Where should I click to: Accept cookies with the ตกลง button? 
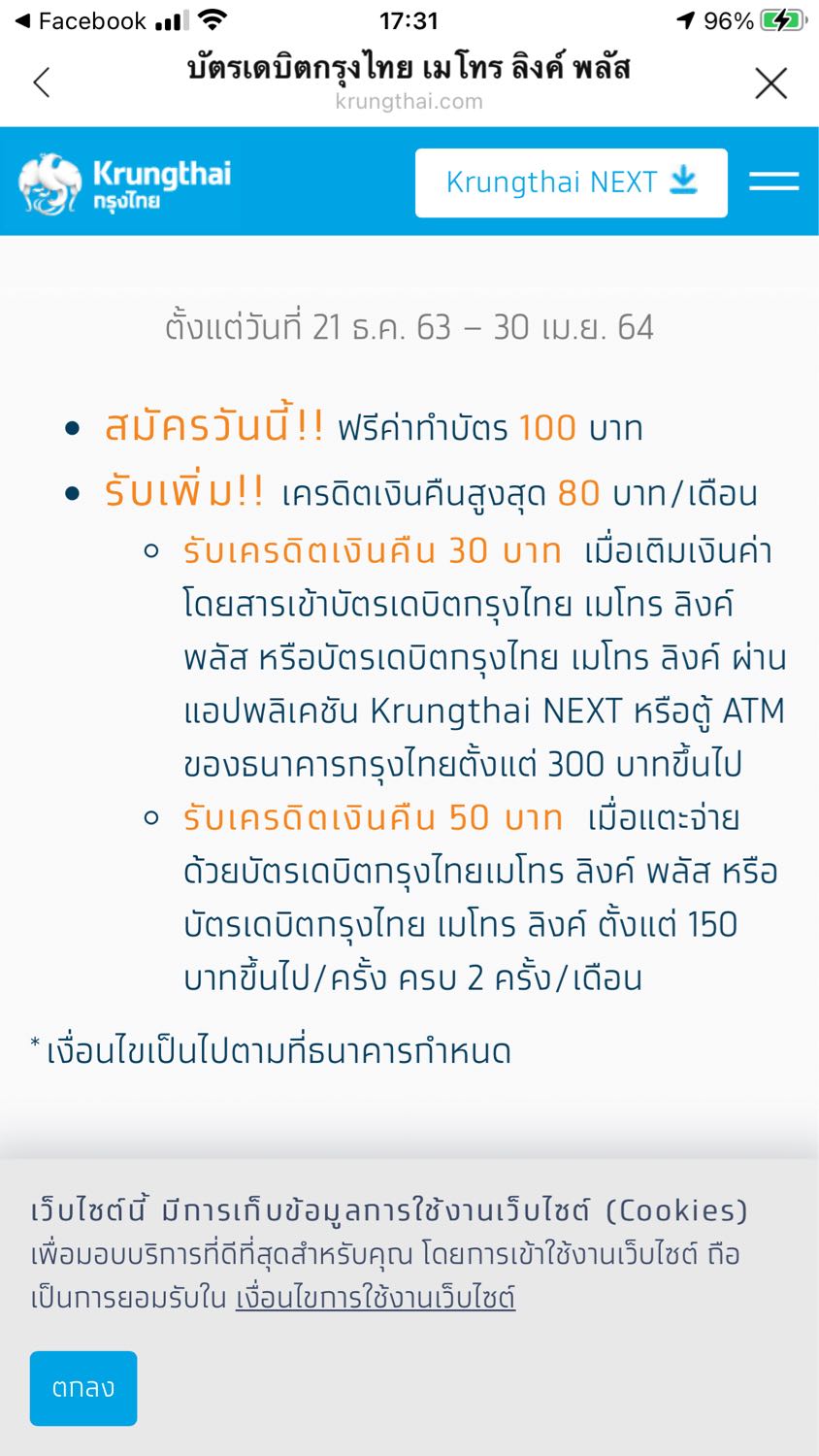(83, 1388)
